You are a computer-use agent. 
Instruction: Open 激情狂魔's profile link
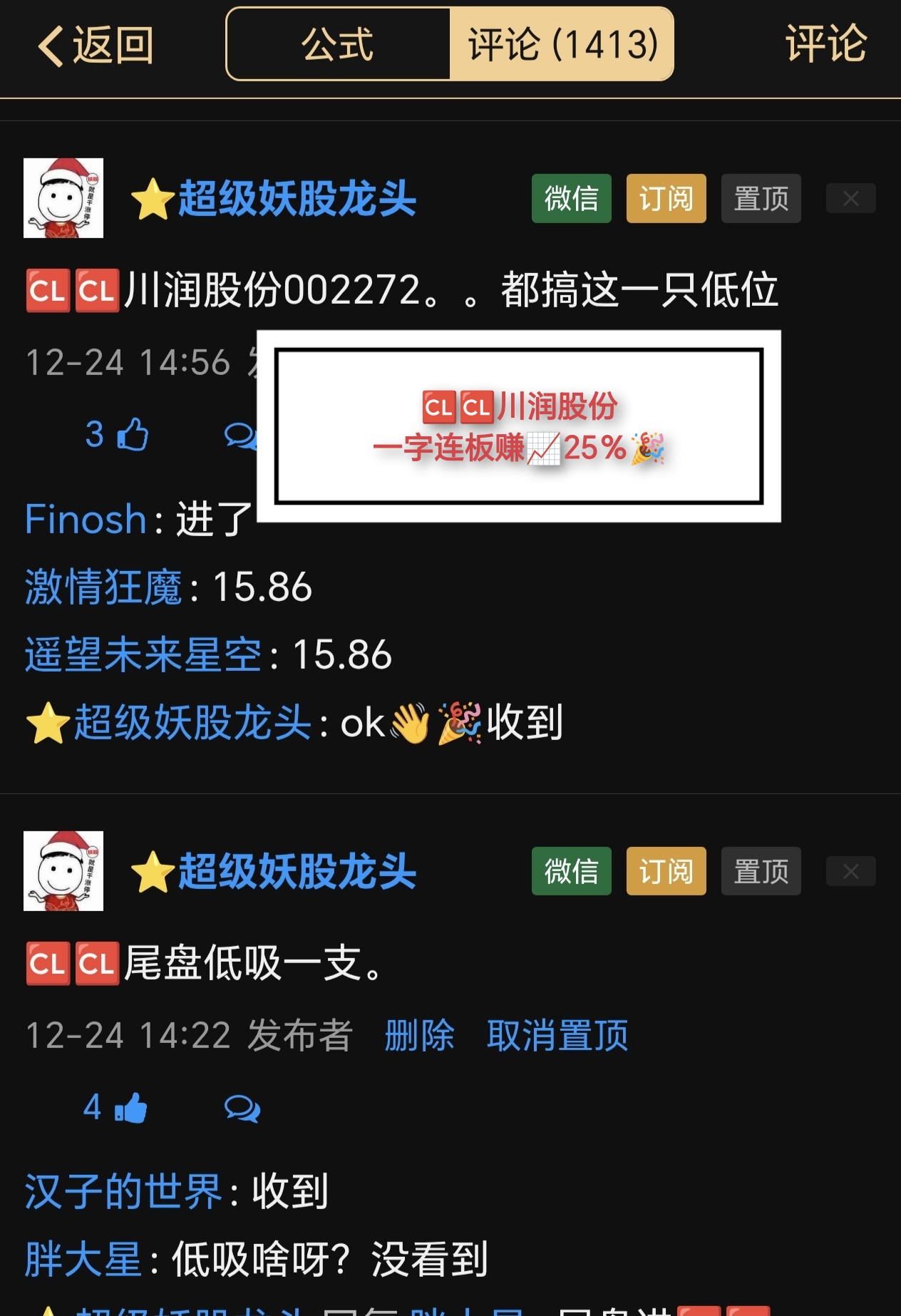click(x=104, y=587)
